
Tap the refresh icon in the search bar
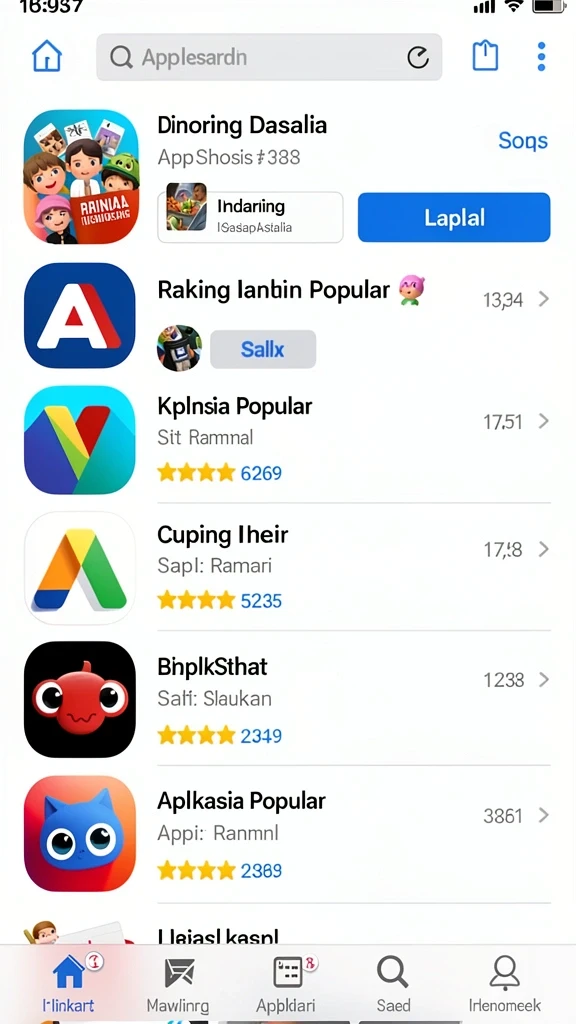[418, 57]
